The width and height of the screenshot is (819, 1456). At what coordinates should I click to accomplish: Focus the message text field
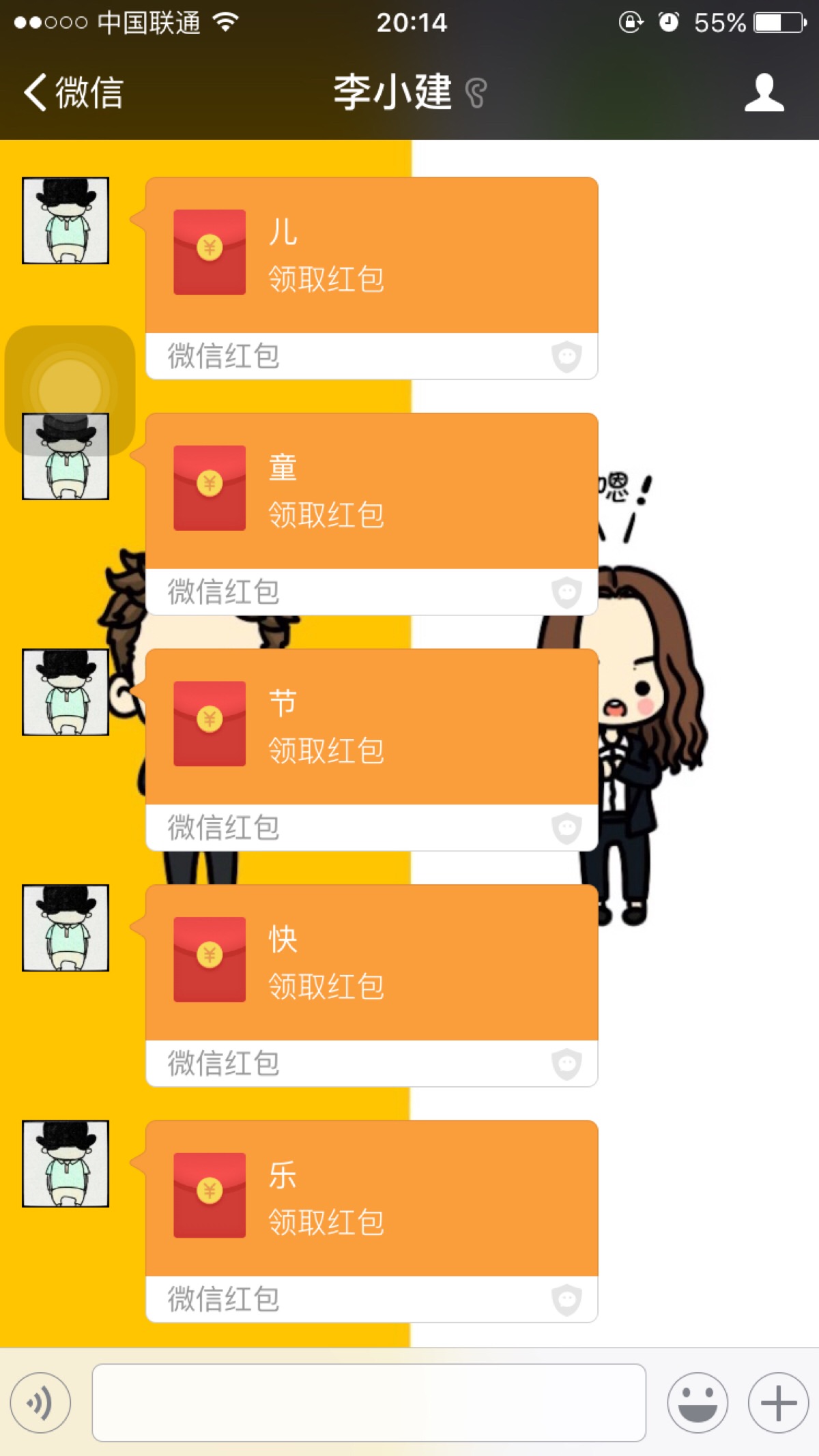click(x=369, y=1403)
